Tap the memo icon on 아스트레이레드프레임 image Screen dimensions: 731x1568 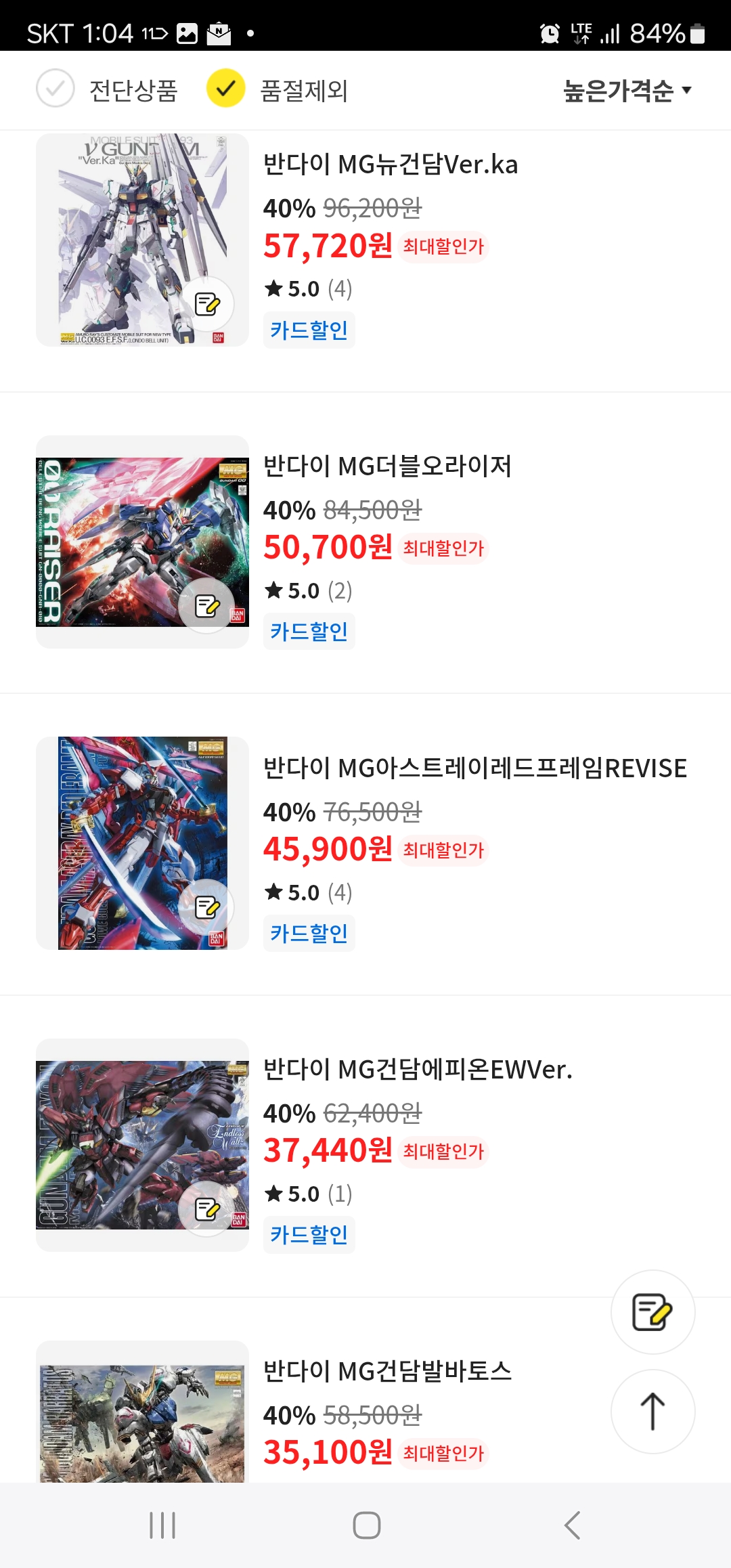207,907
